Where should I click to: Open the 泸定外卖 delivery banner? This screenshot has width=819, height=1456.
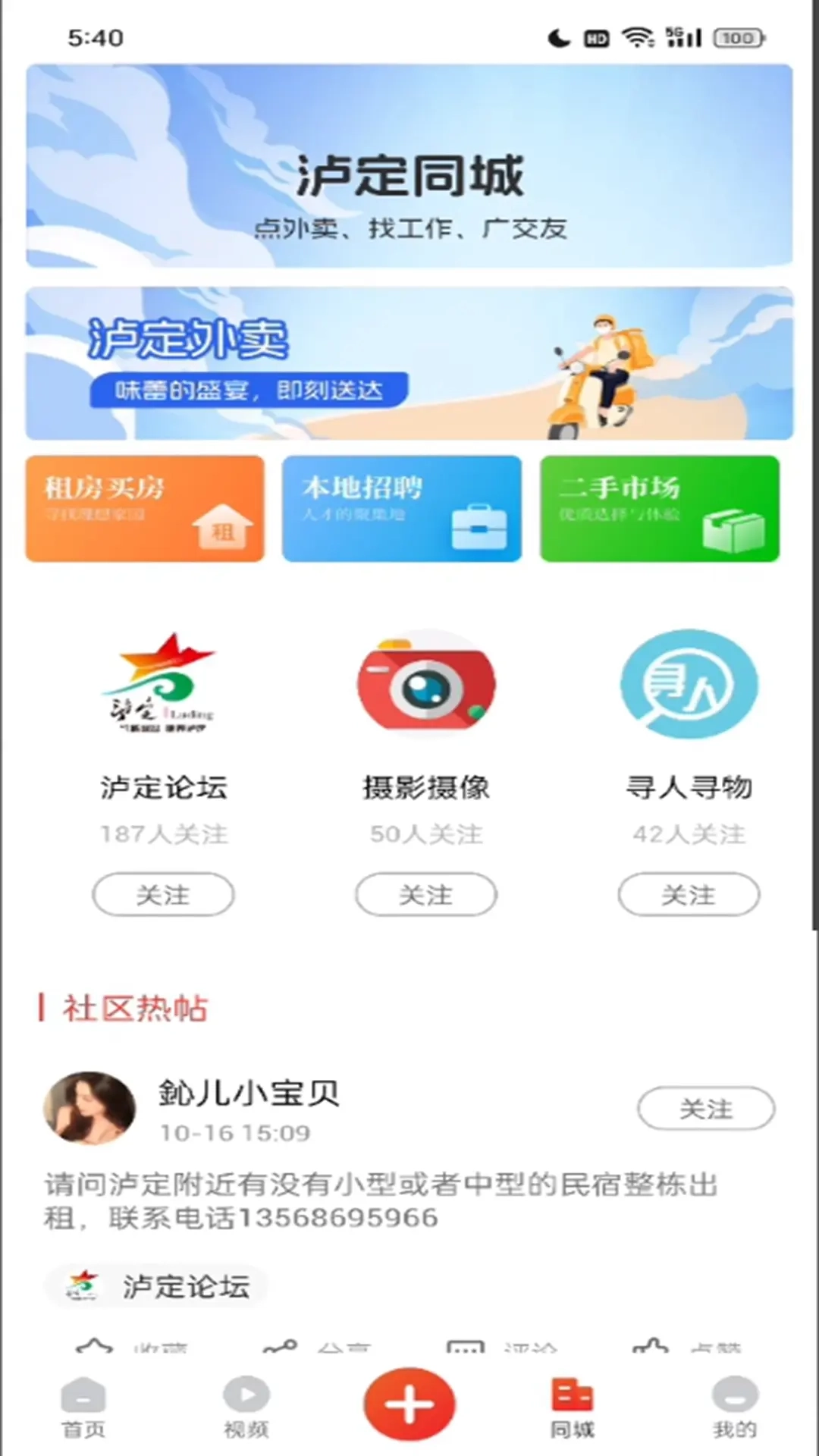tap(409, 362)
